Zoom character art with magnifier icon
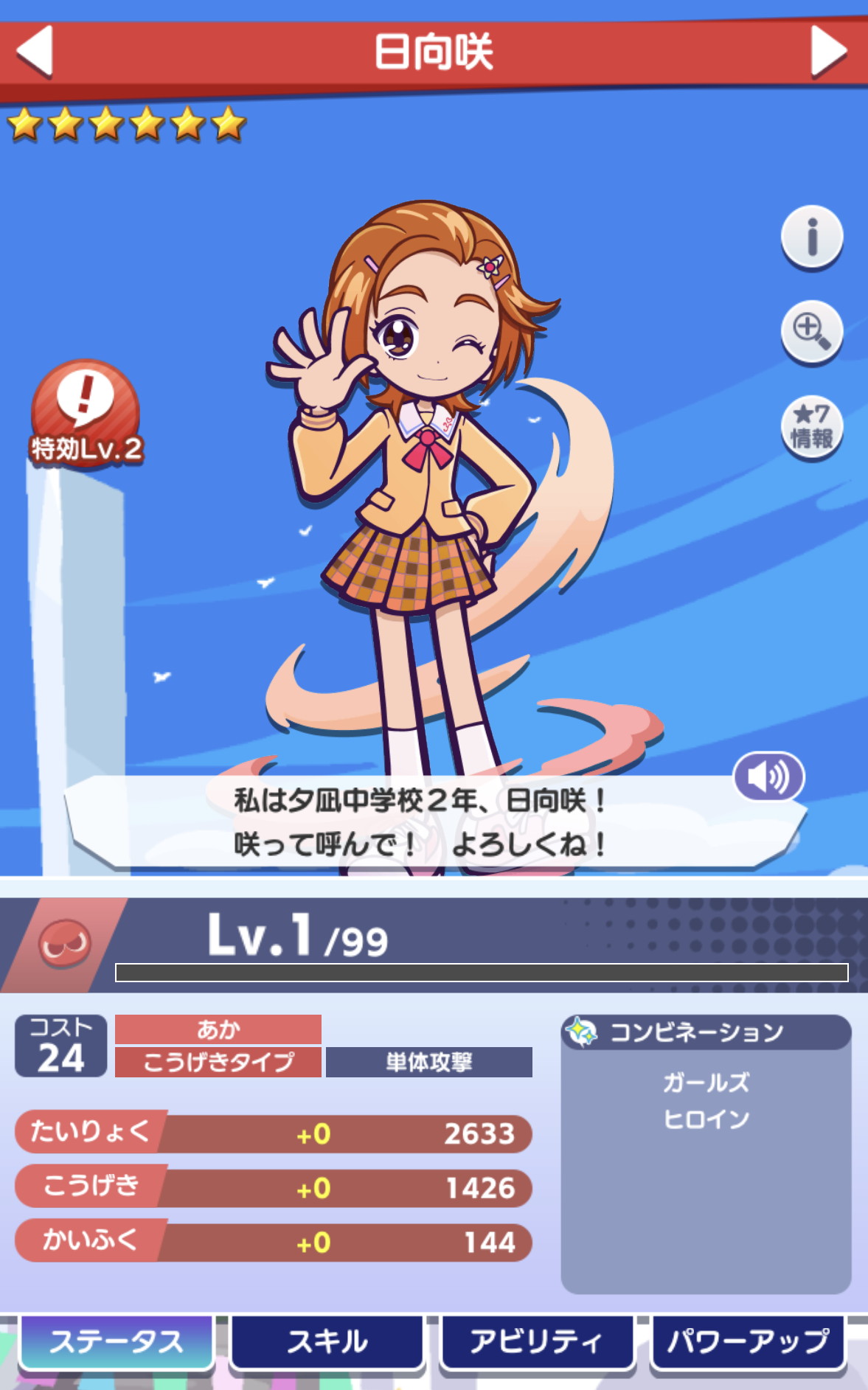The width and height of the screenshot is (868, 1390). click(812, 333)
